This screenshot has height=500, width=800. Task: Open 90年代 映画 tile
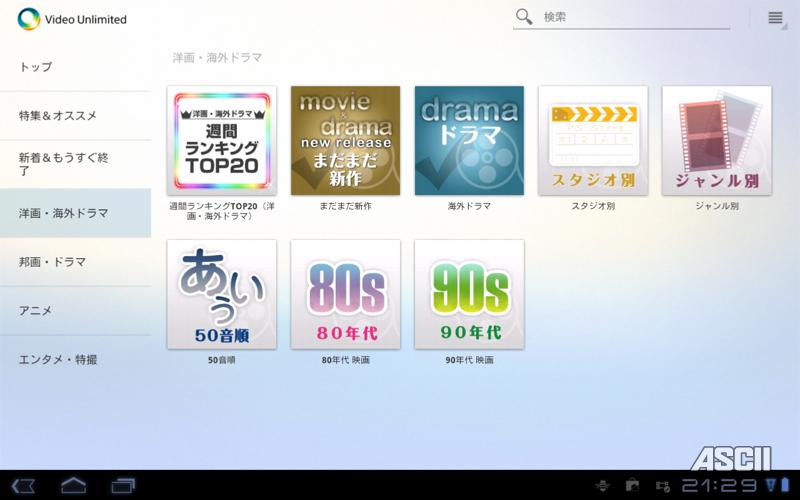(x=469, y=295)
